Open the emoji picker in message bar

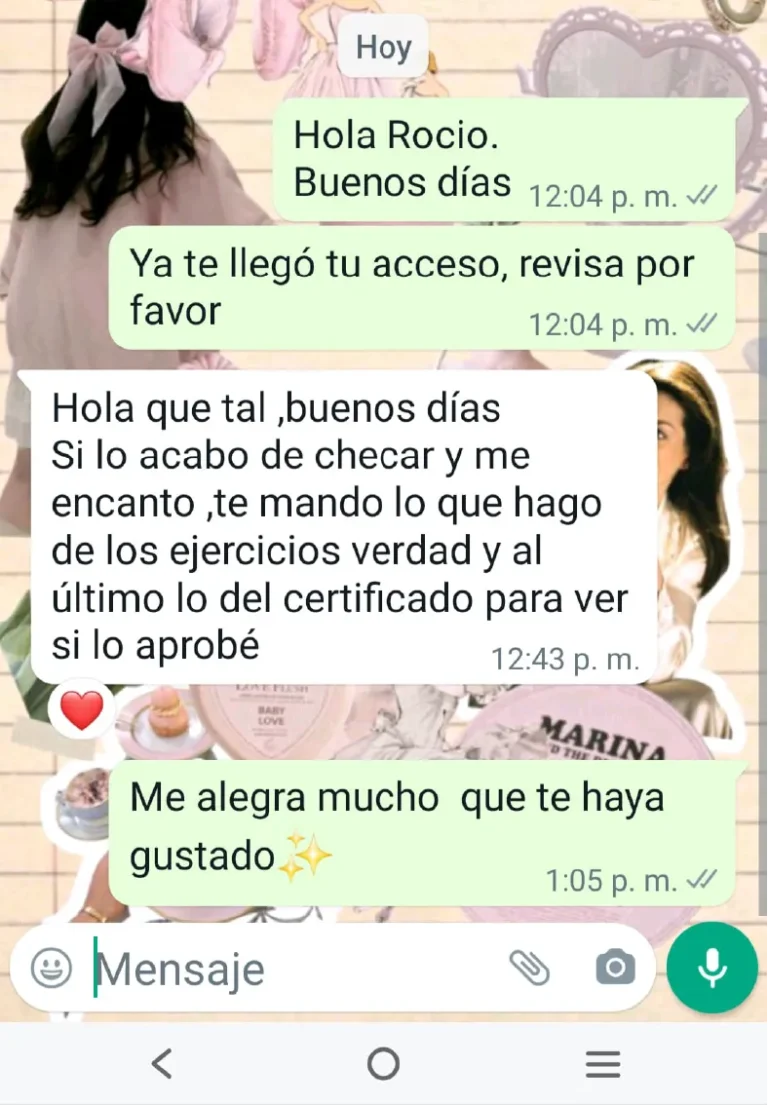[51, 968]
